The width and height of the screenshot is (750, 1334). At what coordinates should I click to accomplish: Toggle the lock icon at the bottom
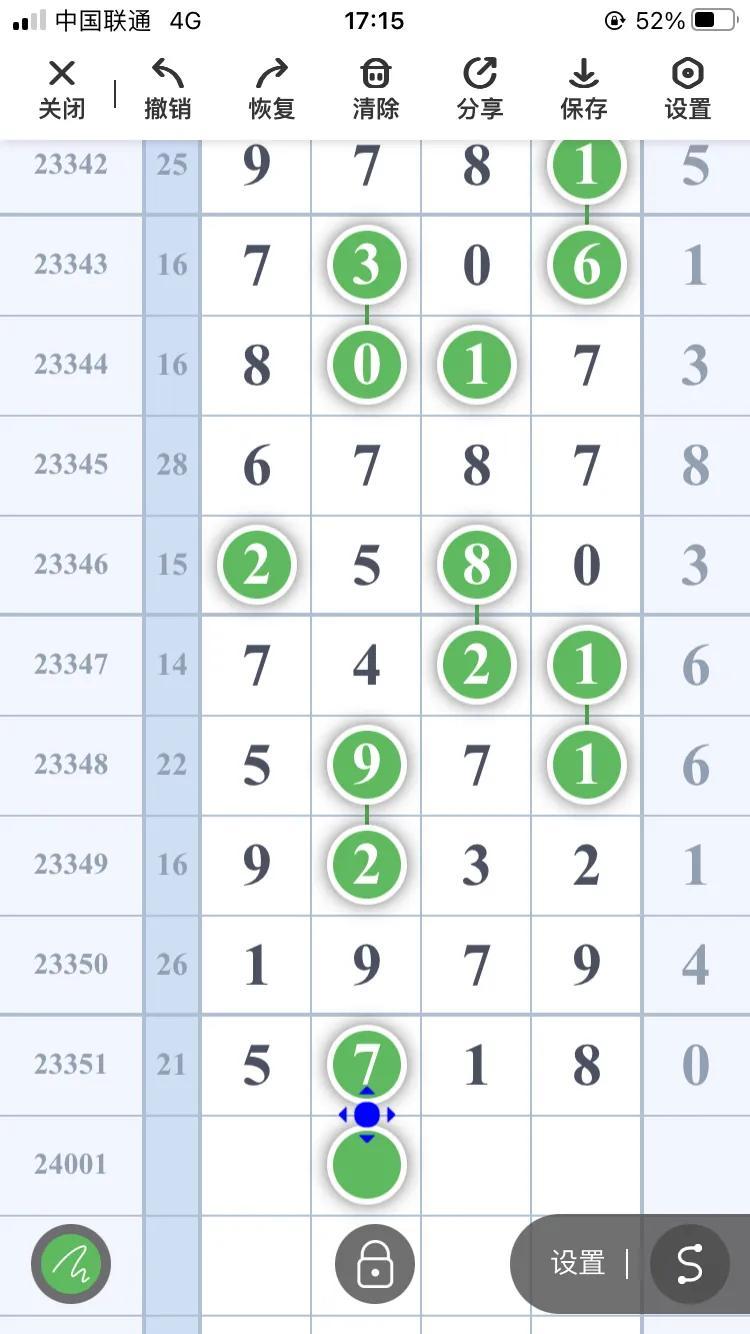pos(375,1264)
